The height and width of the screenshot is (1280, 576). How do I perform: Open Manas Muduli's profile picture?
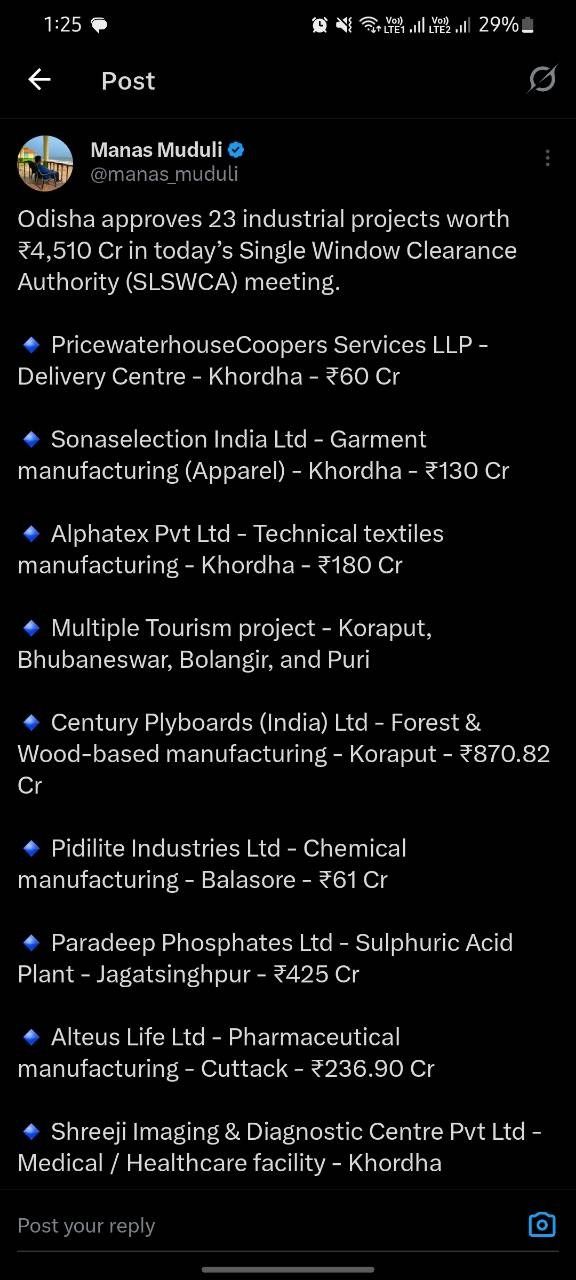pos(45,162)
